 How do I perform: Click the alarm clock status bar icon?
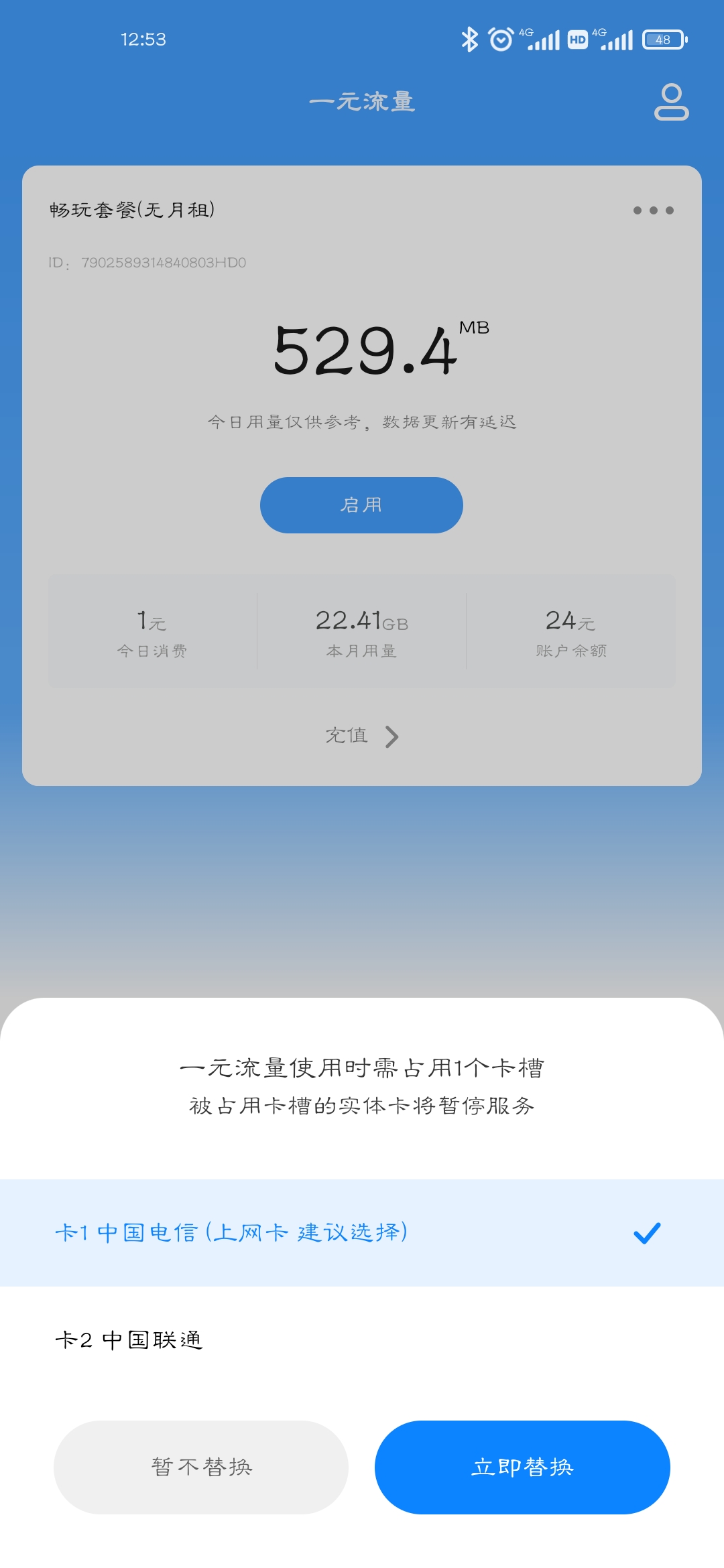[499, 40]
